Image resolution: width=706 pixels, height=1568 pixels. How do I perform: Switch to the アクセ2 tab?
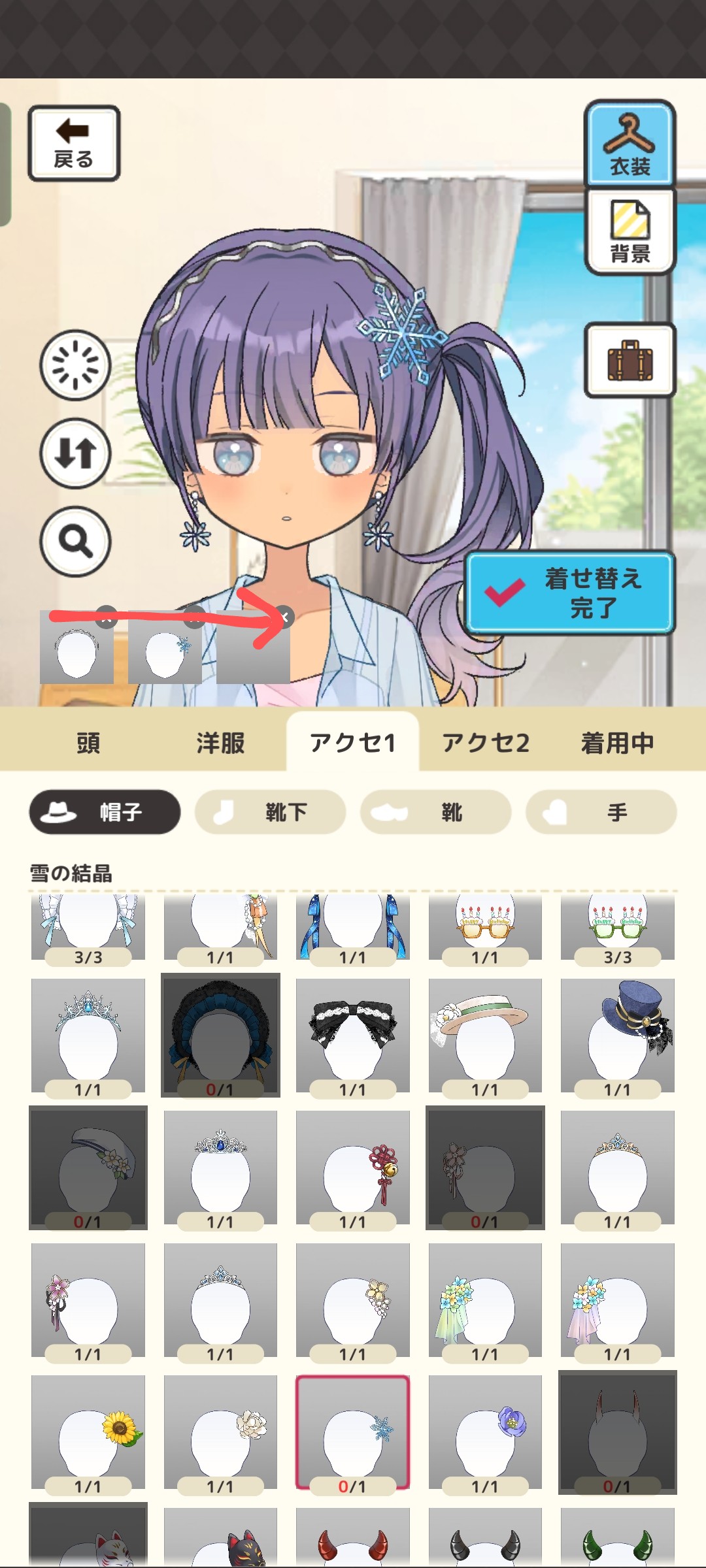tap(485, 743)
